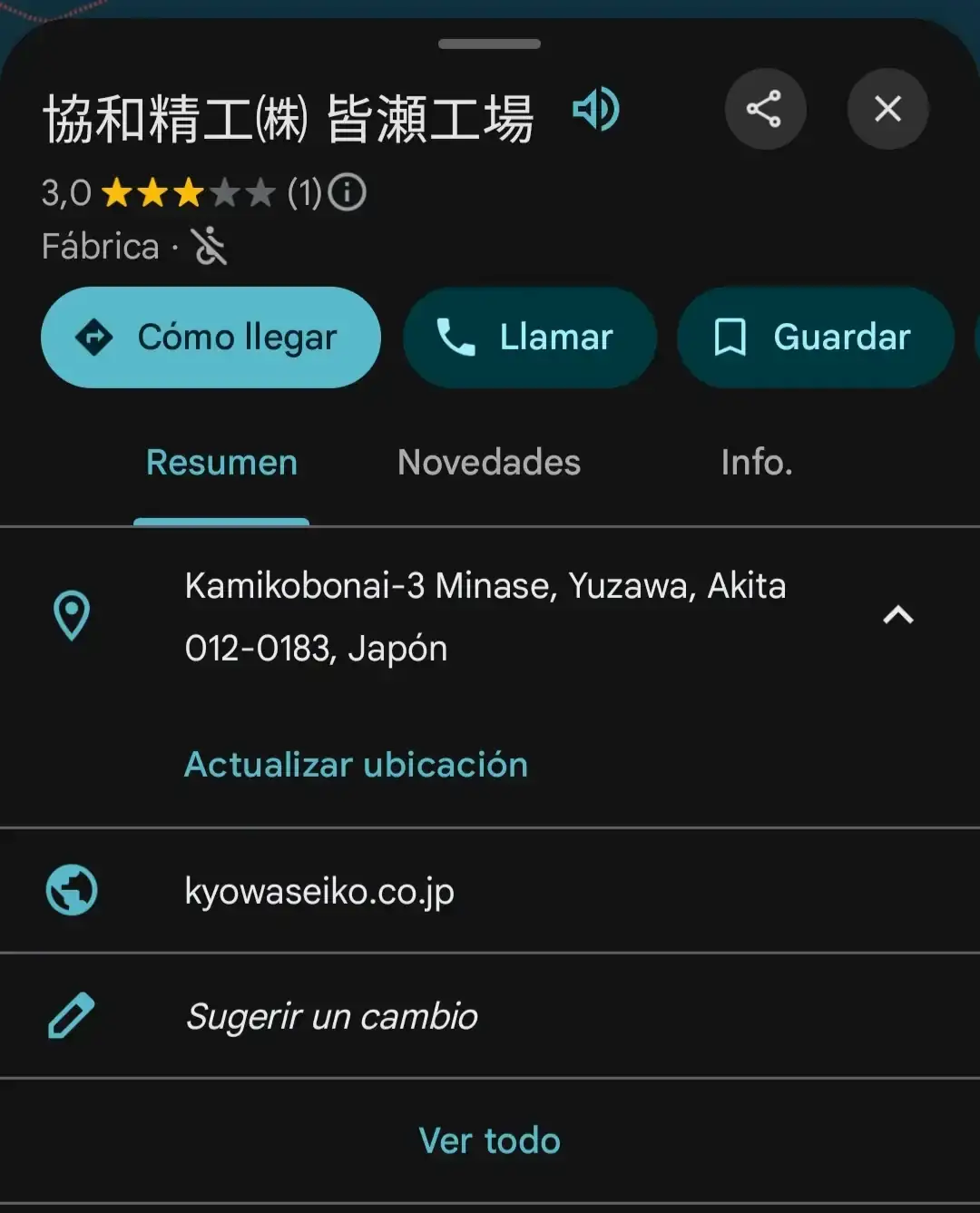Call the factory with Llamar
Screen dimensions: 980x1213
click(529, 337)
